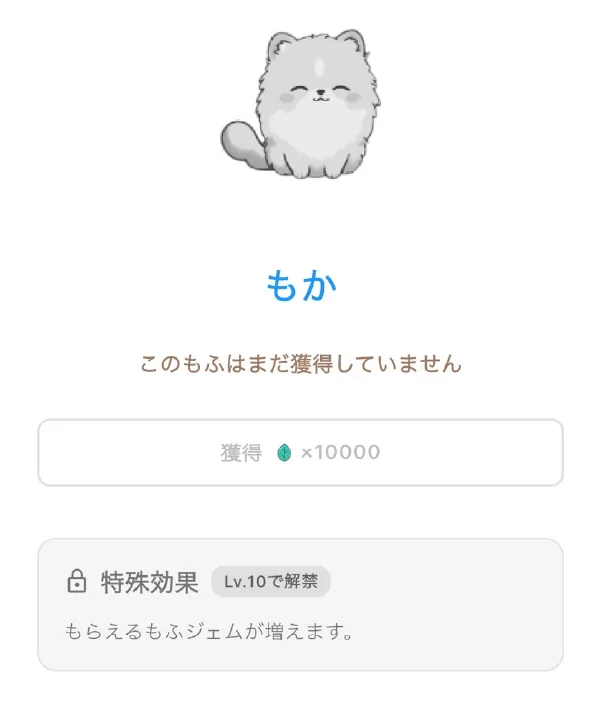Tap the 獲得 ×10000 button
Viewport: 601px width, 718px height.
pos(300,453)
